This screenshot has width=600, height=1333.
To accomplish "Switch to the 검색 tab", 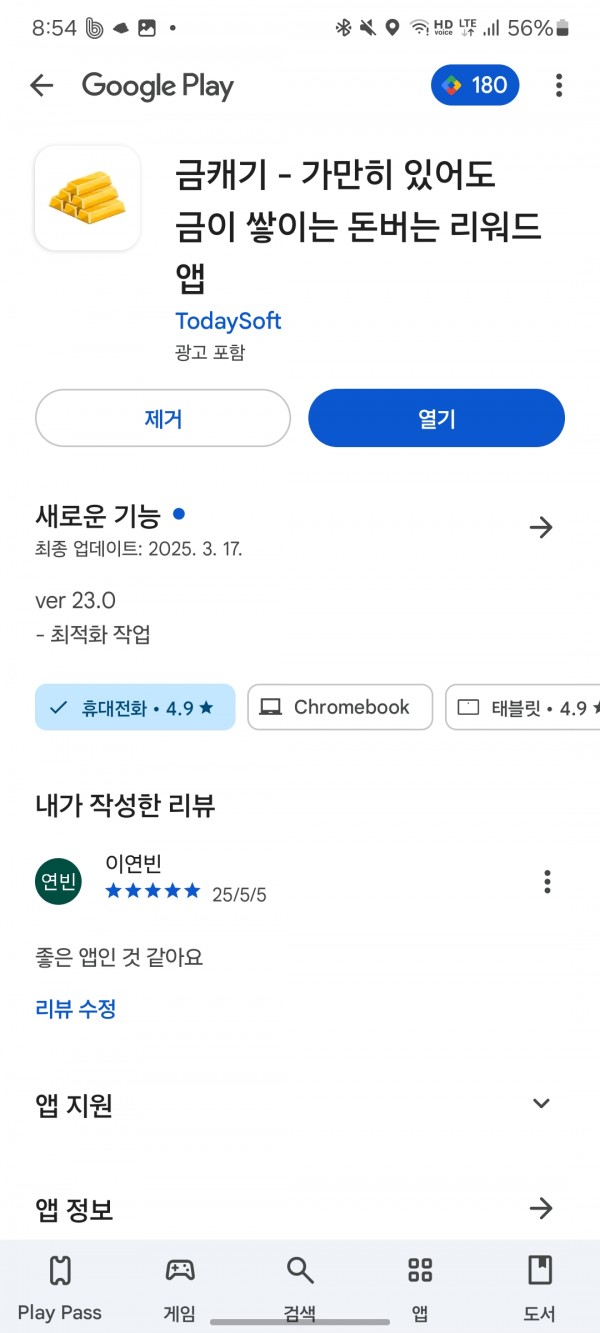I will click(x=300, y=1288).
